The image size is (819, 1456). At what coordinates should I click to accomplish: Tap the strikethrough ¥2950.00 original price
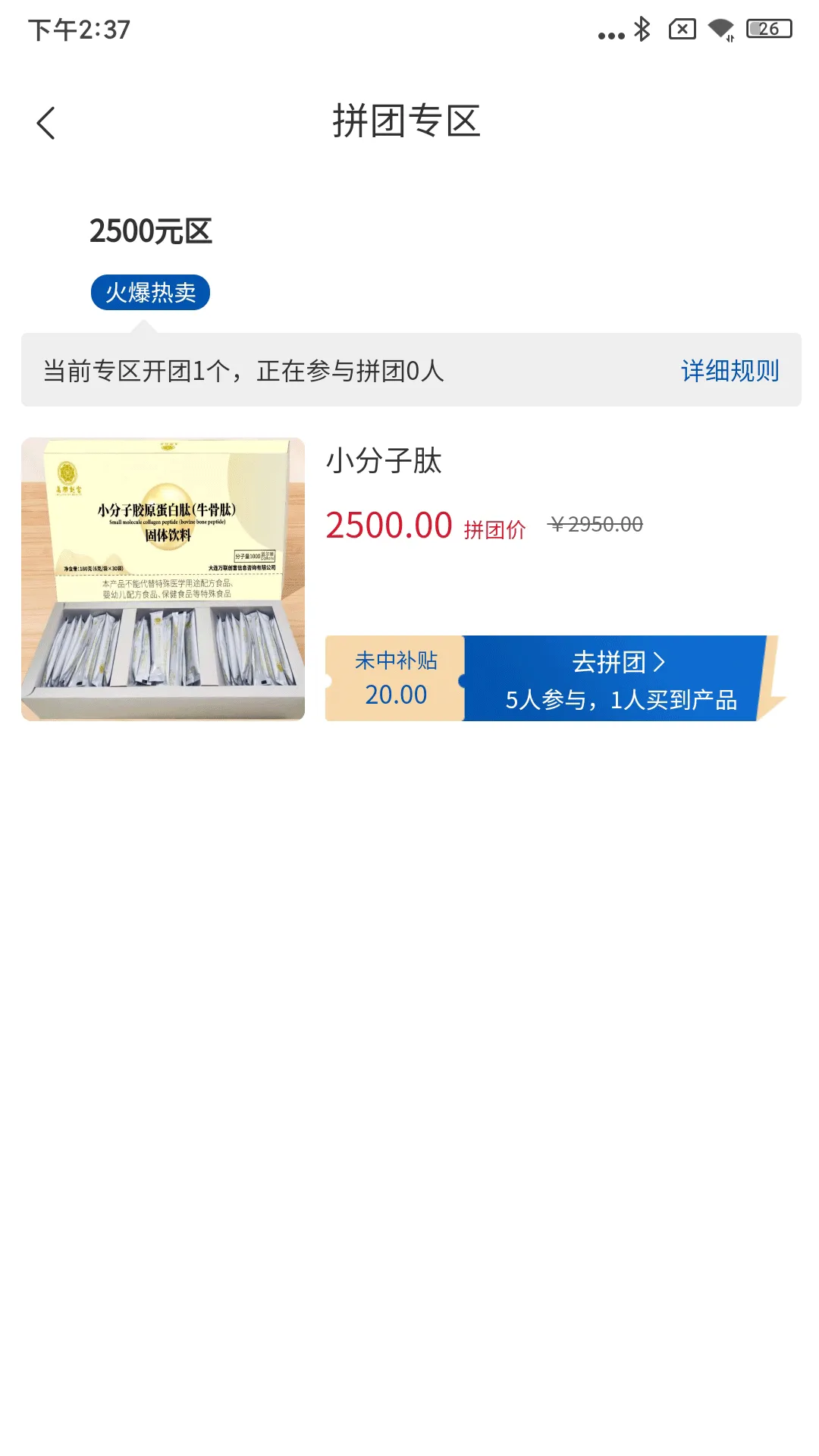click(596, 522)
